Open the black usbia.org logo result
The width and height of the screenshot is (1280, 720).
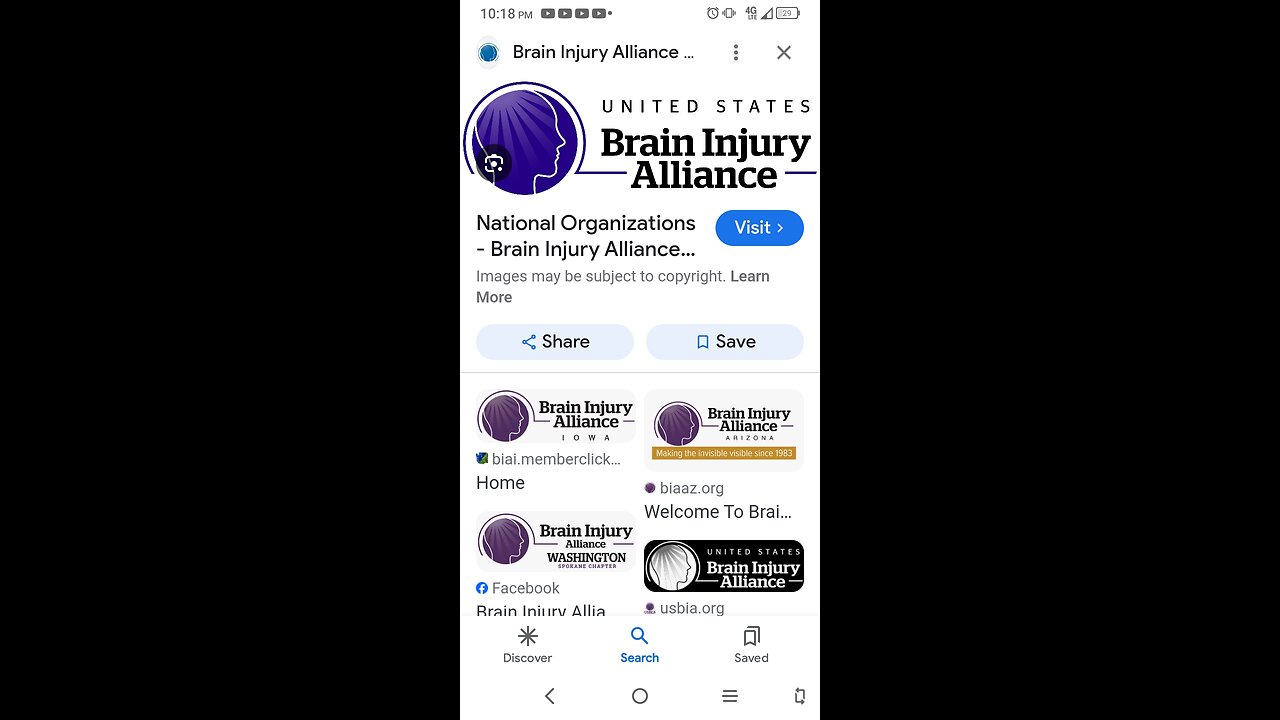[724, 566]
